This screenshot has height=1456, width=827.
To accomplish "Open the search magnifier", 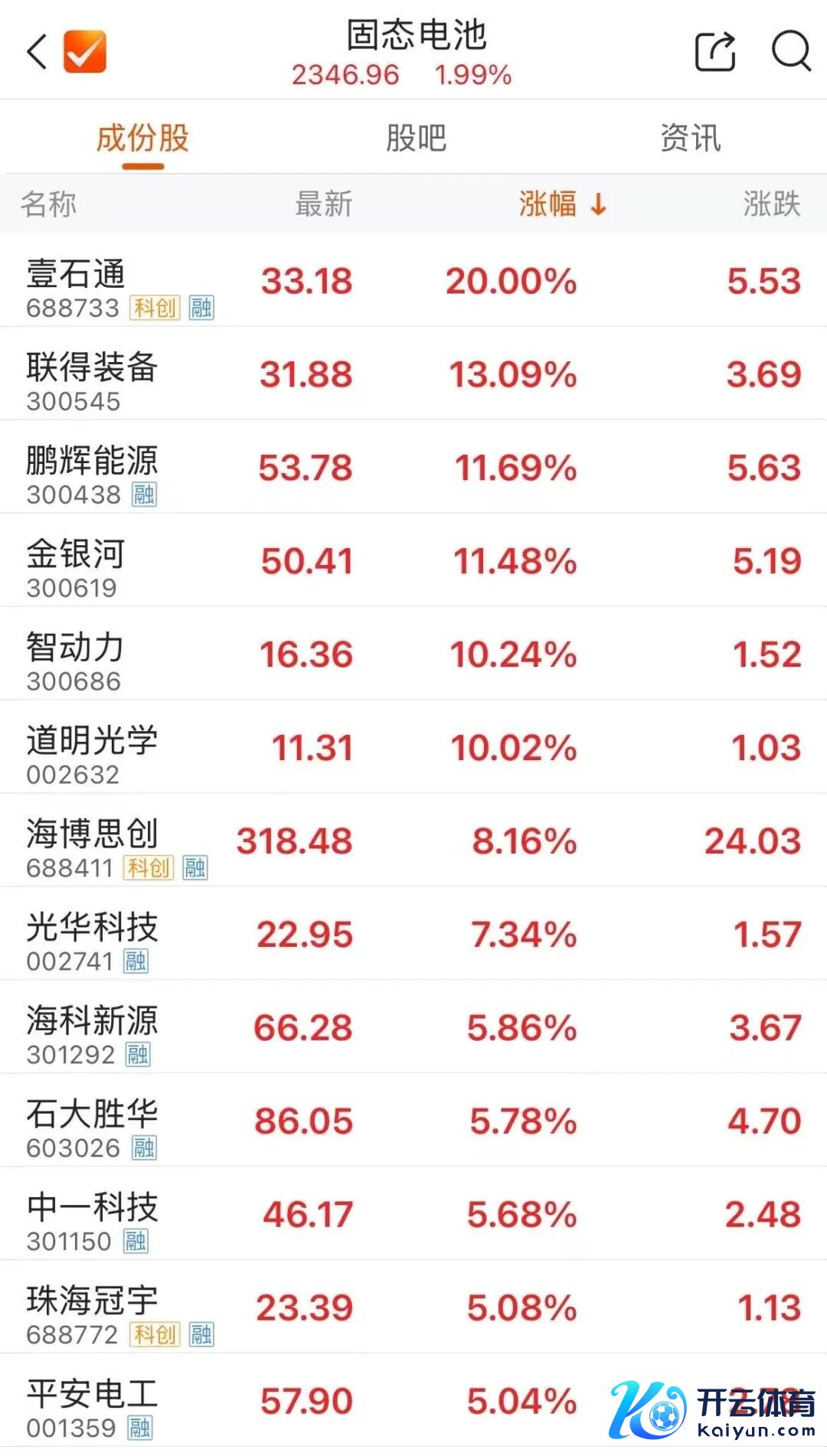I will [790, 52].
